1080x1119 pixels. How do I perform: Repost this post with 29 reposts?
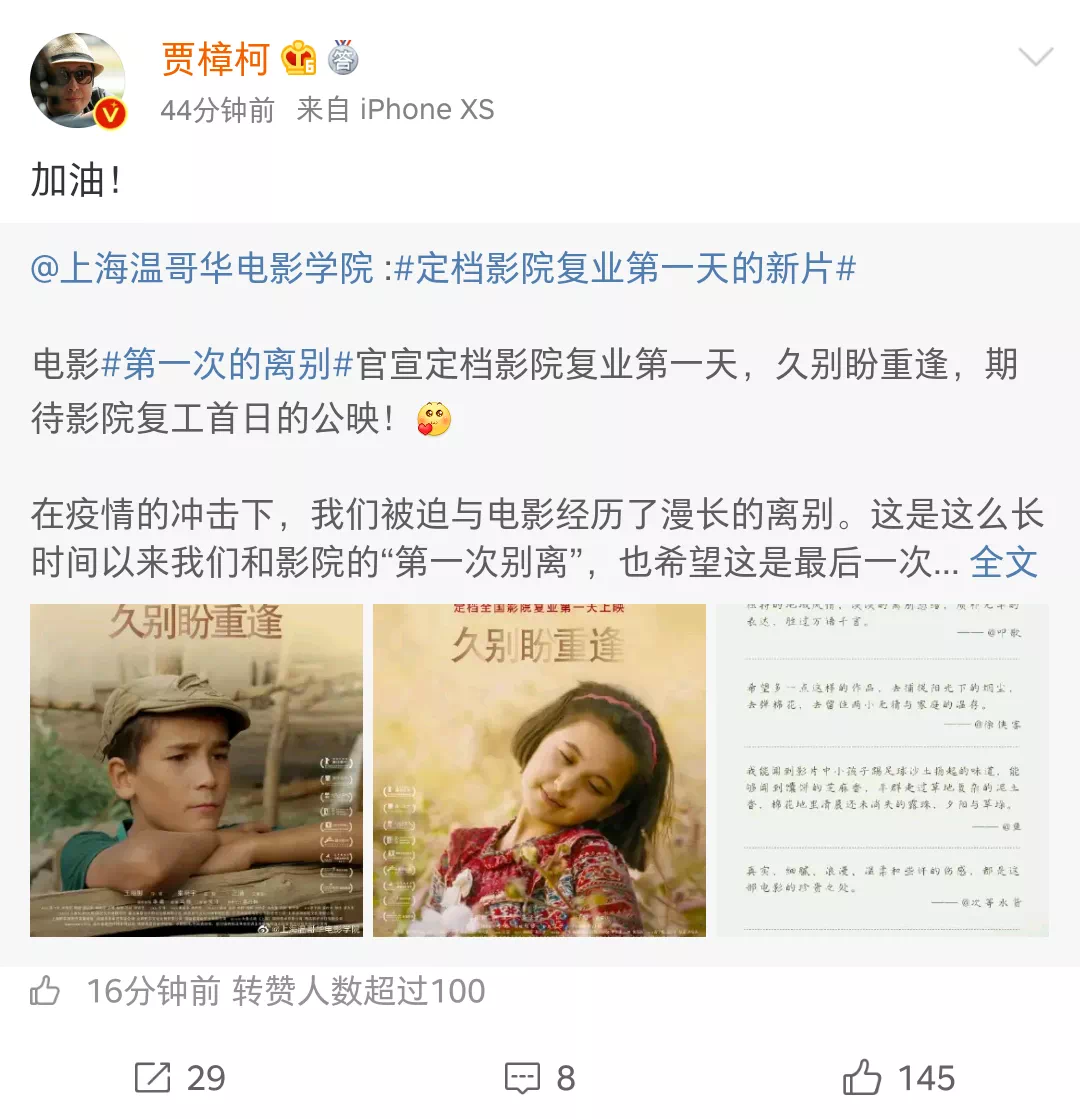point(180,1077)
